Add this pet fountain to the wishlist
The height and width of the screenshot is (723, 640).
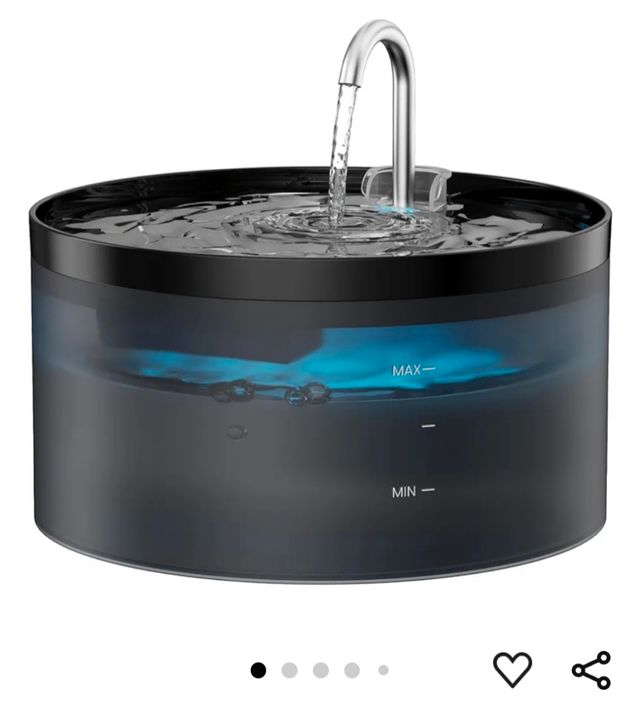coord(513,669)
